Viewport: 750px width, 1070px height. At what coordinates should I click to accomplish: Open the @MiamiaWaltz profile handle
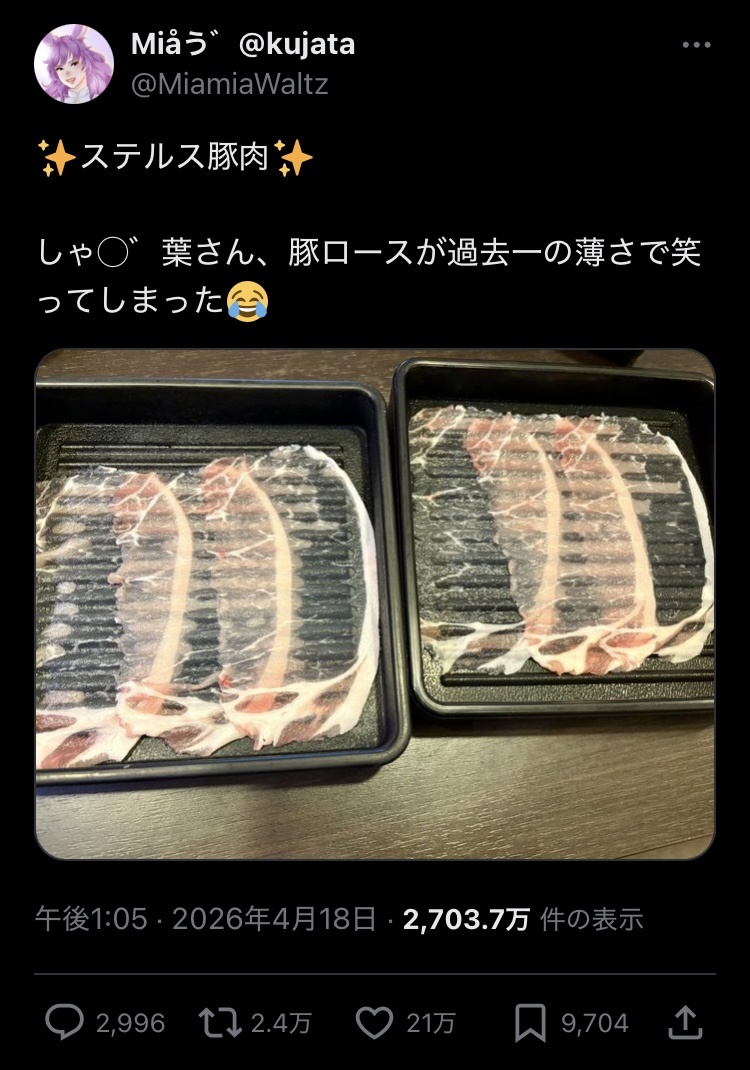(229, 85)
